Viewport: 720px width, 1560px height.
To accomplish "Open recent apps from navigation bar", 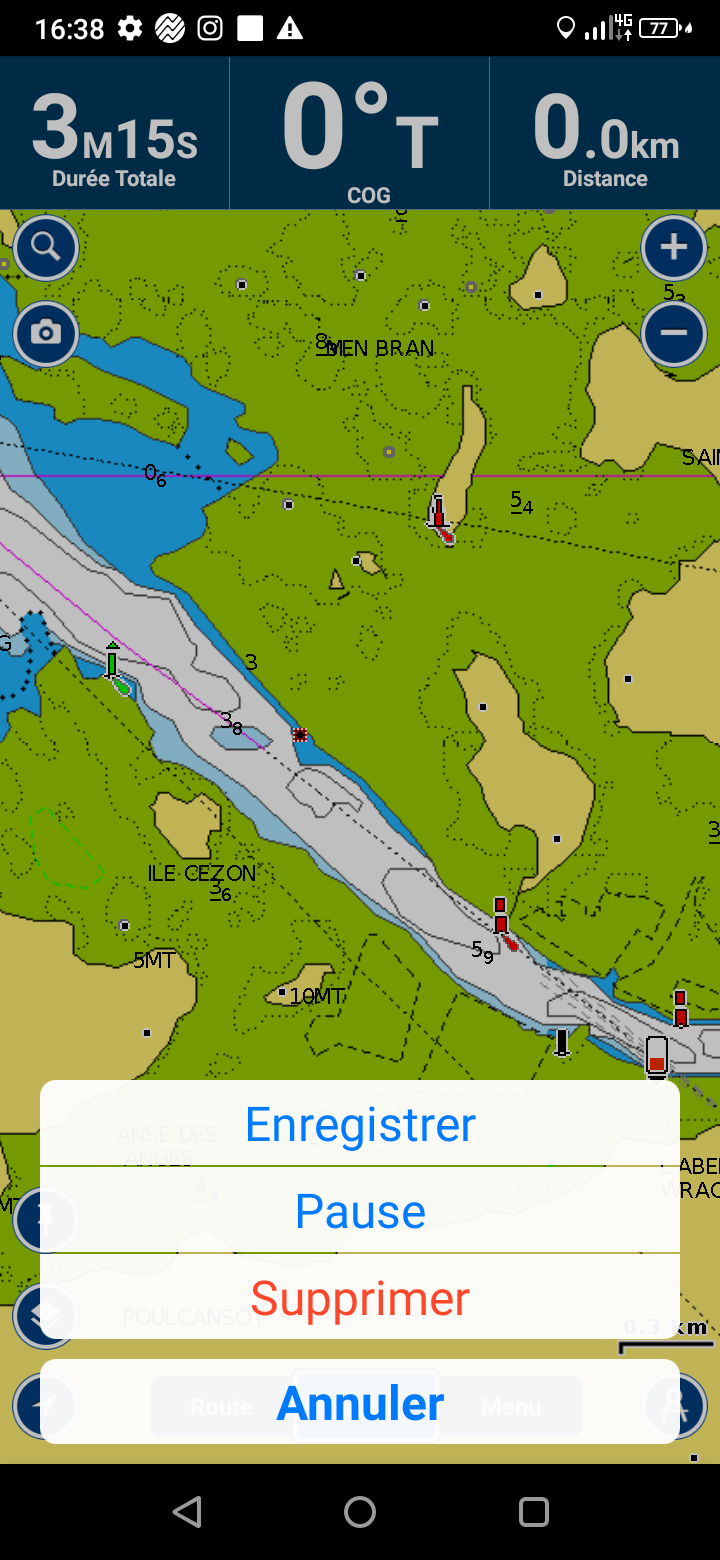I will pos(534,1512).
